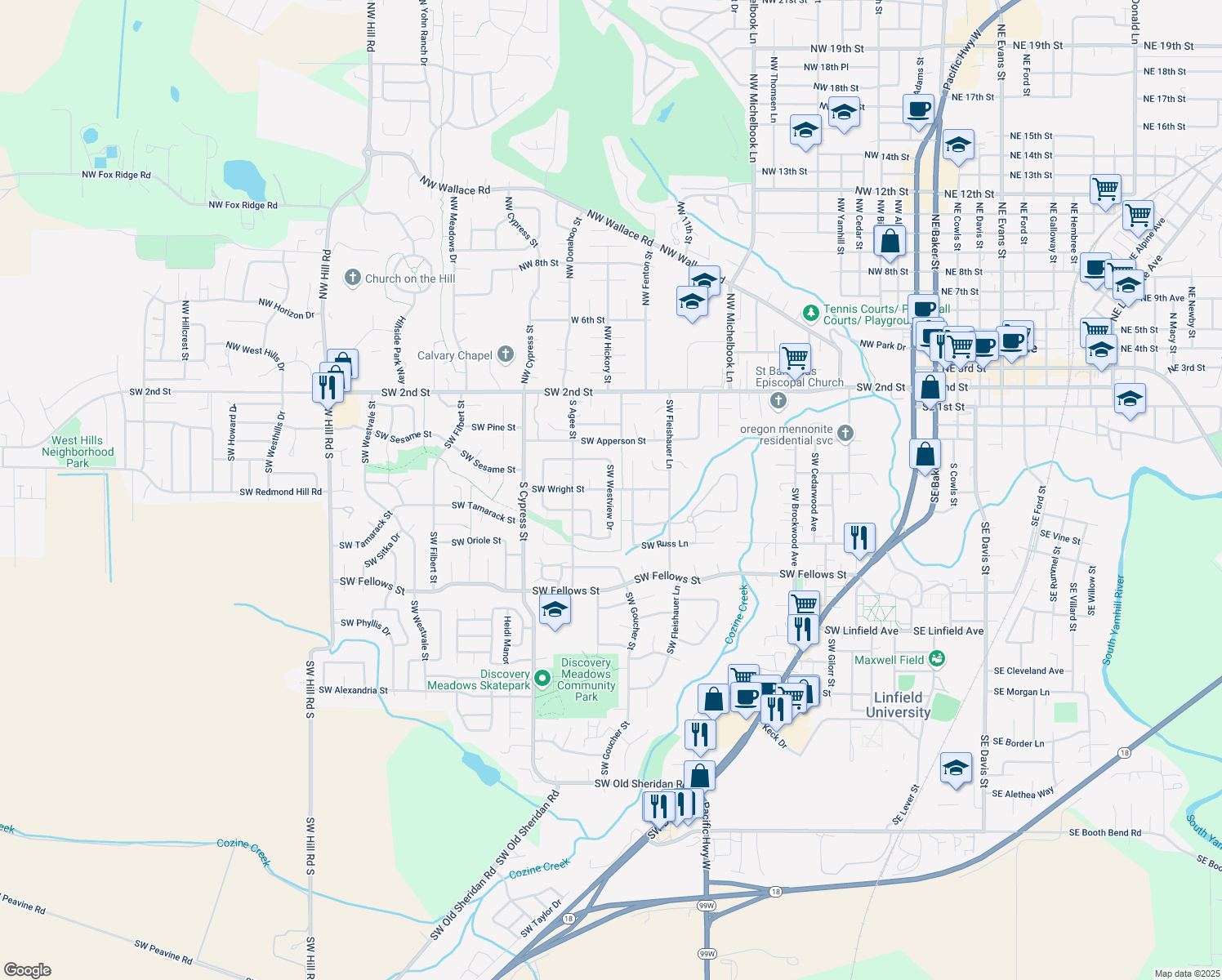This screenshot has height=980, width=1222.
Task: Select the shopping bag marker above SW Old Sheridan Rd
Action: point(699,774)
